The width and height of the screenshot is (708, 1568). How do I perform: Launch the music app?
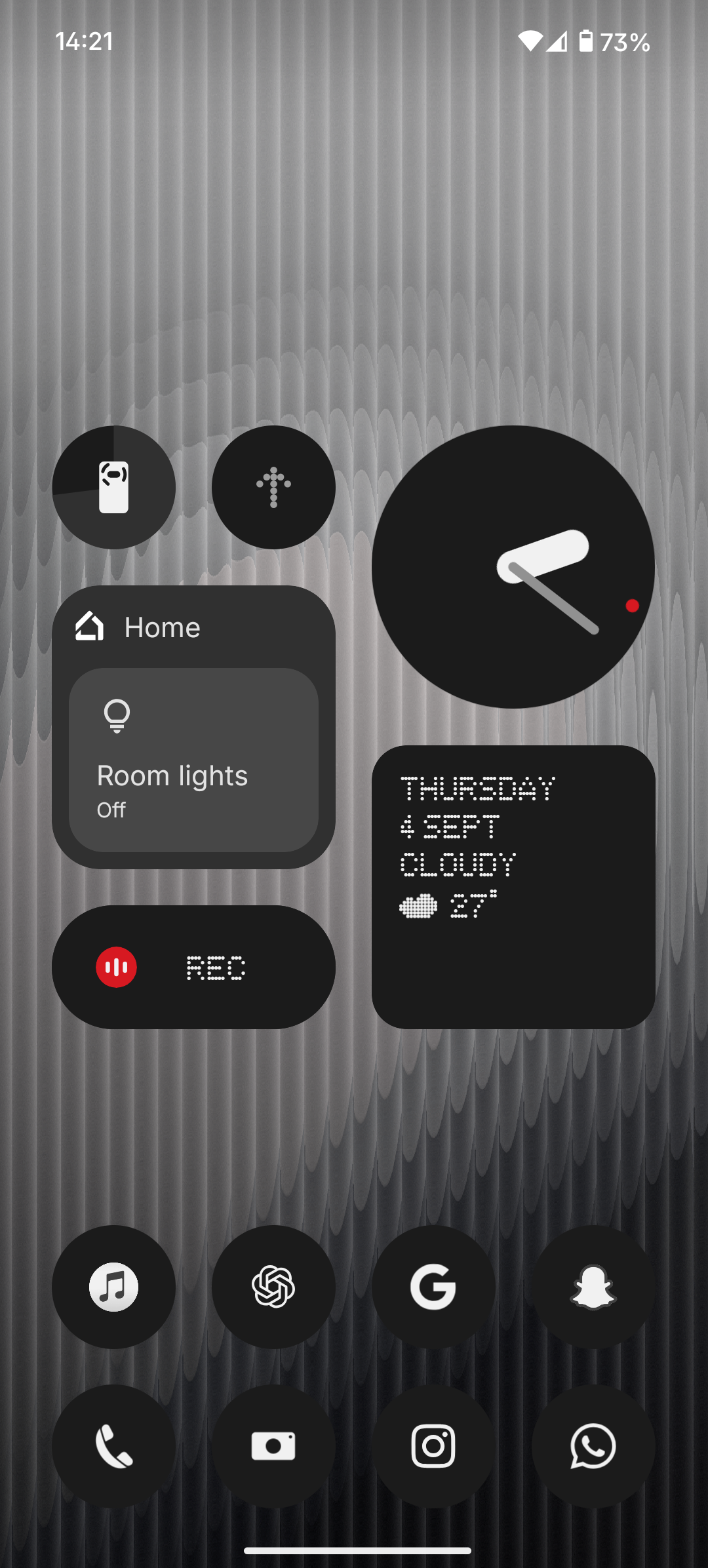(113, 1287)
